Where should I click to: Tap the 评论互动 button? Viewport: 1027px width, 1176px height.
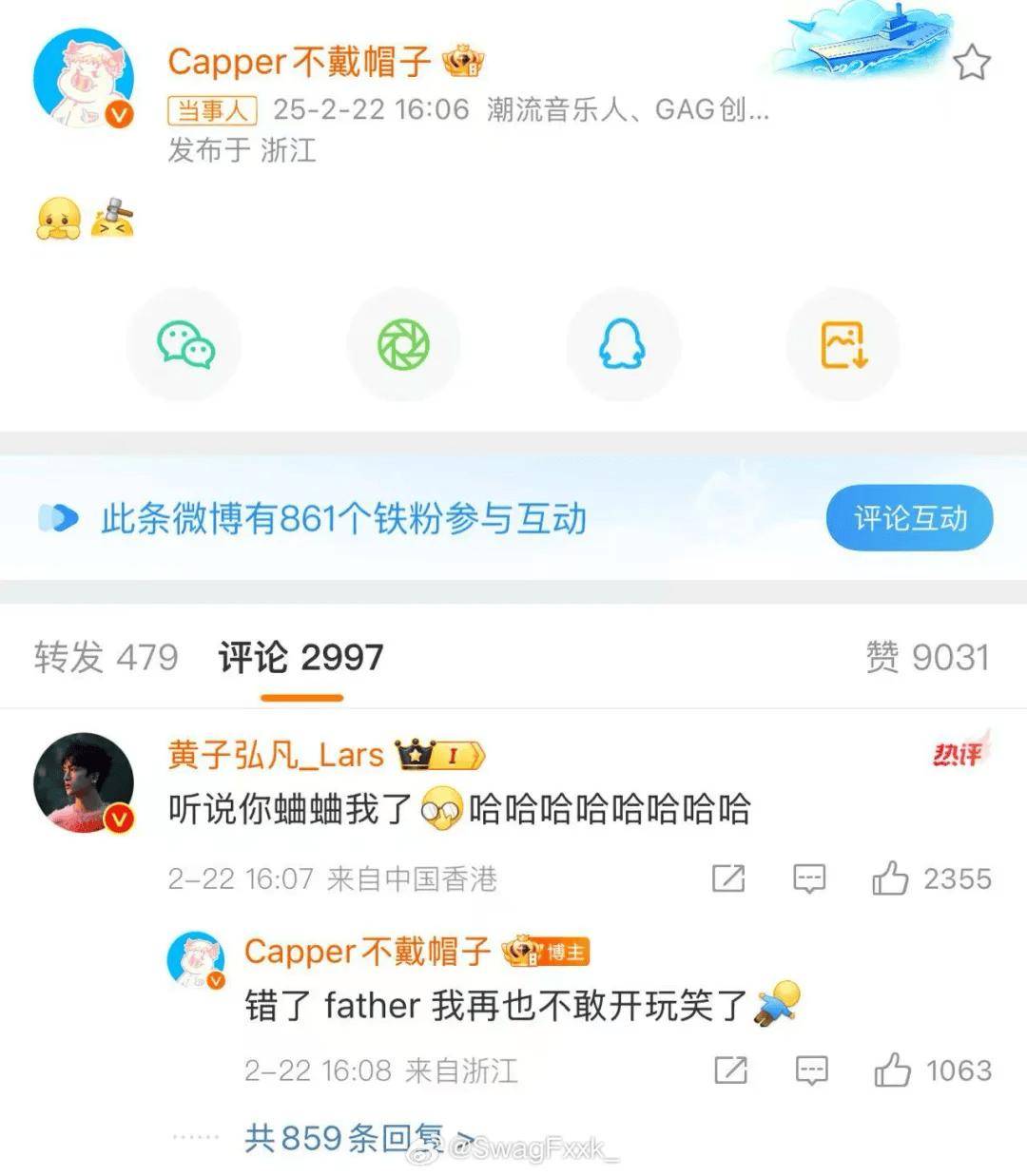pyautogui.click(x=909, y=518)
